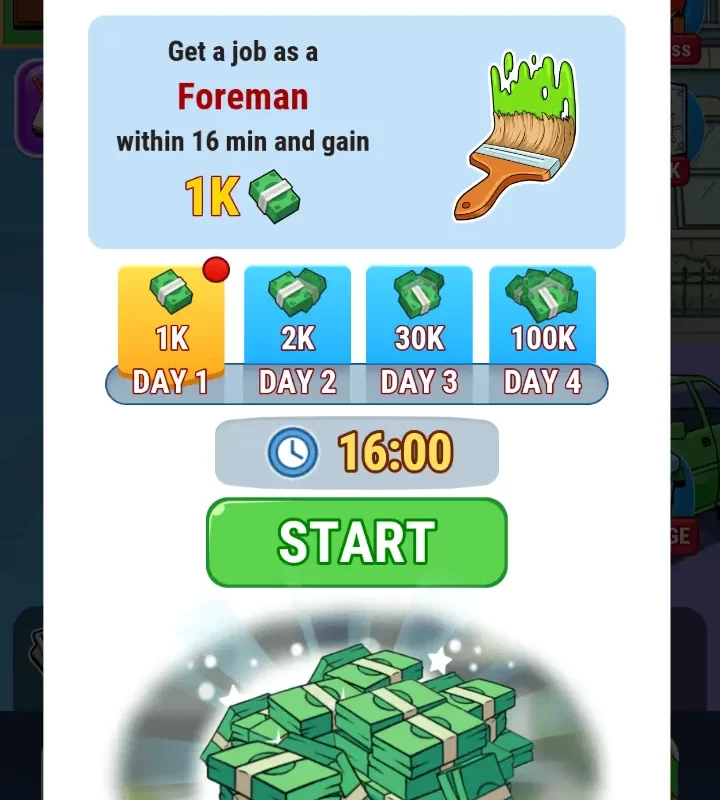Screen dimensions: 720x800
Task: Select the Day 4 100K reward
Action: coord(542,320)
